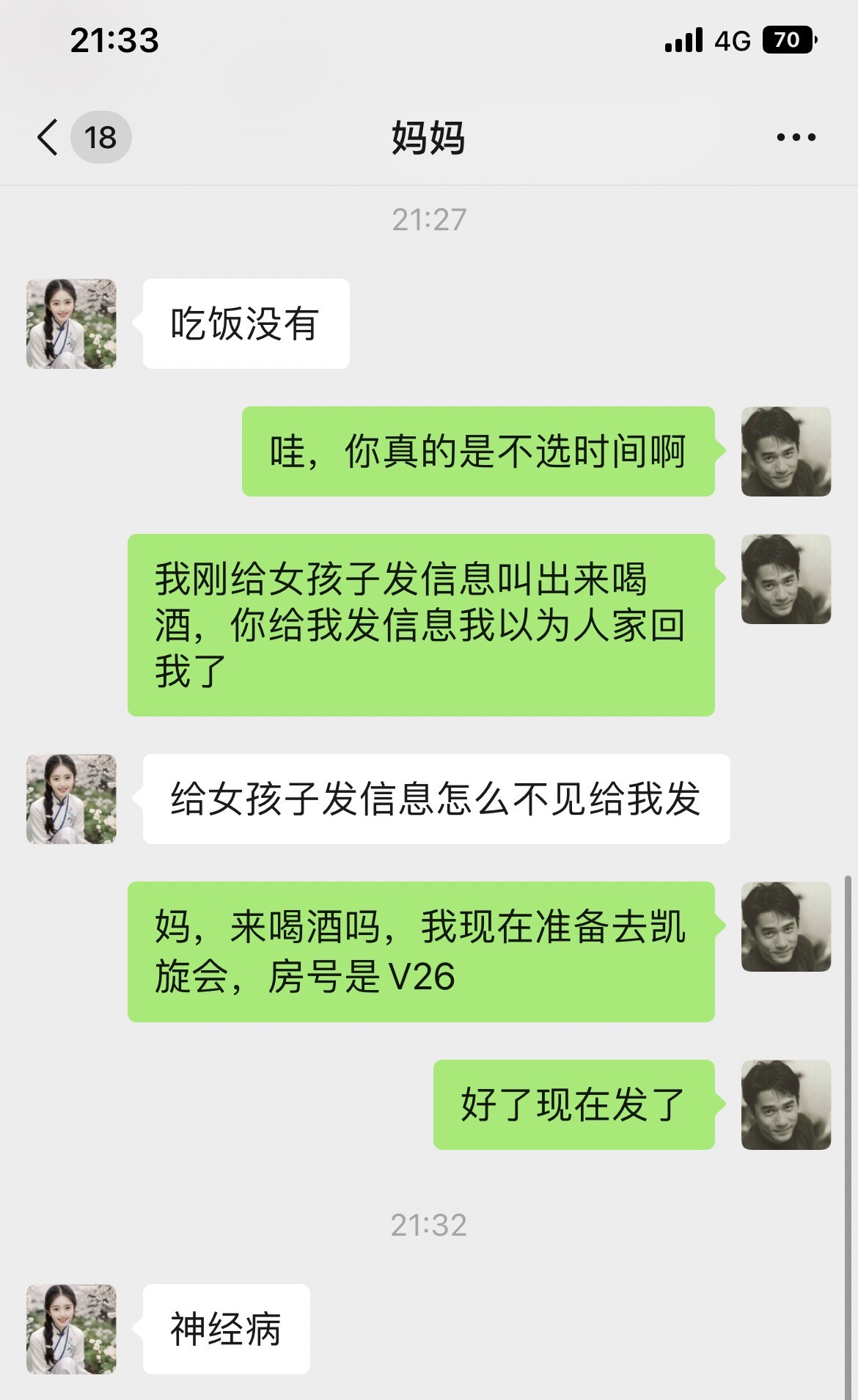Tap the battery indicator showing 70
The image size is (858, 1400).
[788, 40]
